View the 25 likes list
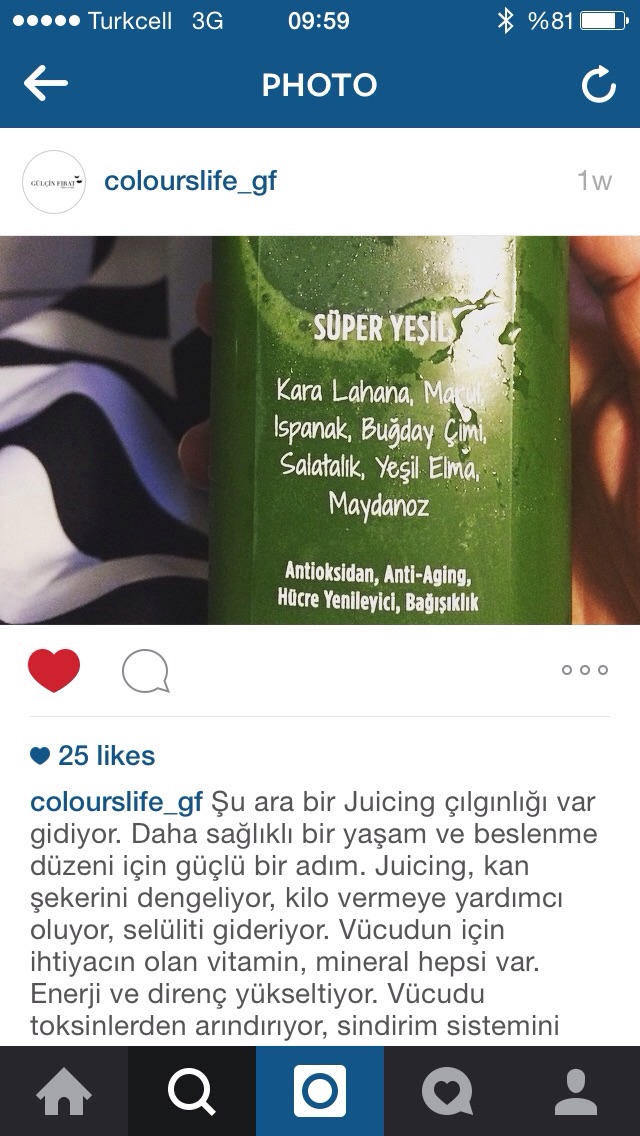This screenshot has width=640, height=1136. 93,756
